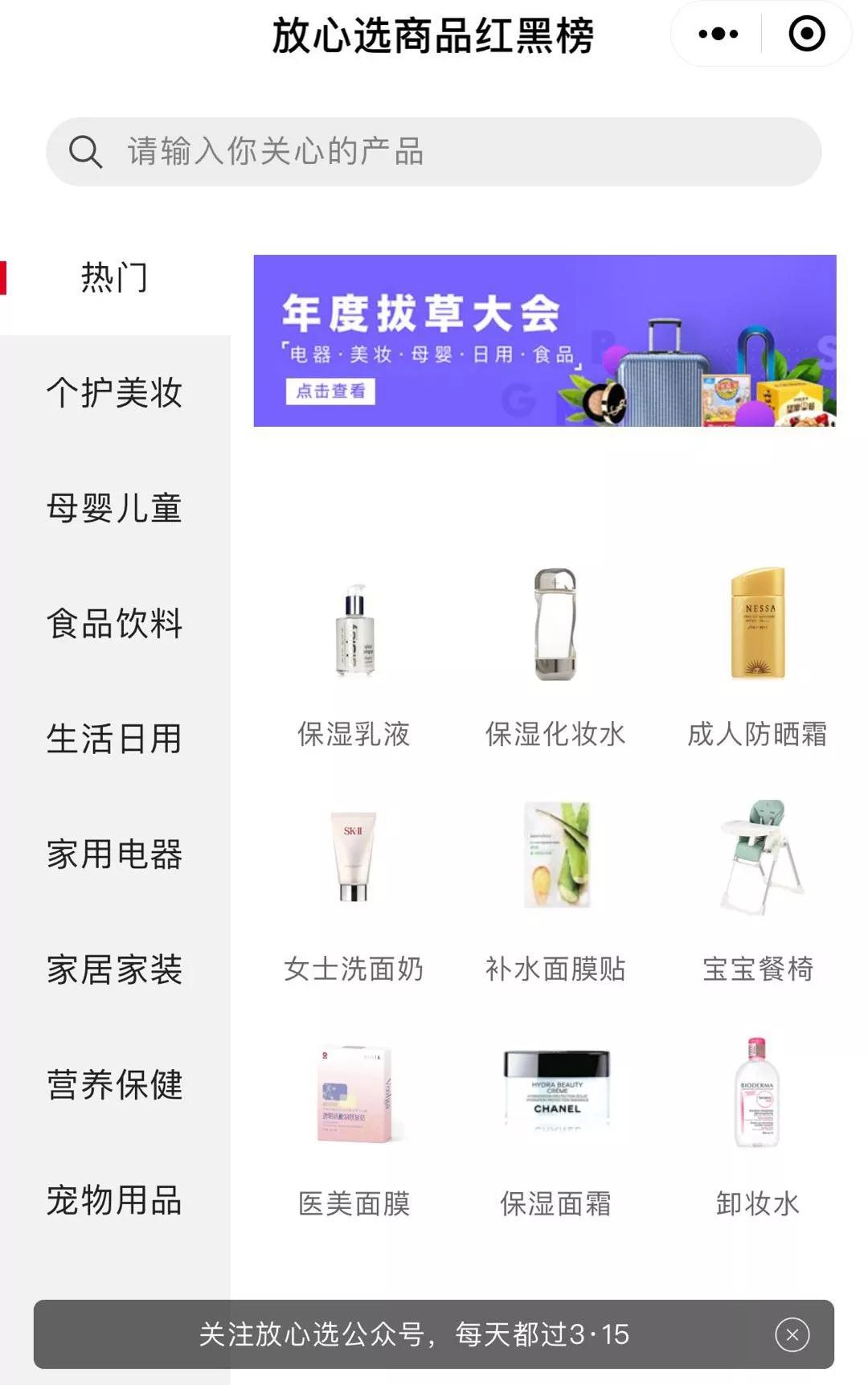The image size is (868, 1385).
Task: Tap the BIODERMA 卸妆水 image
Action: tap(755, 1090)
